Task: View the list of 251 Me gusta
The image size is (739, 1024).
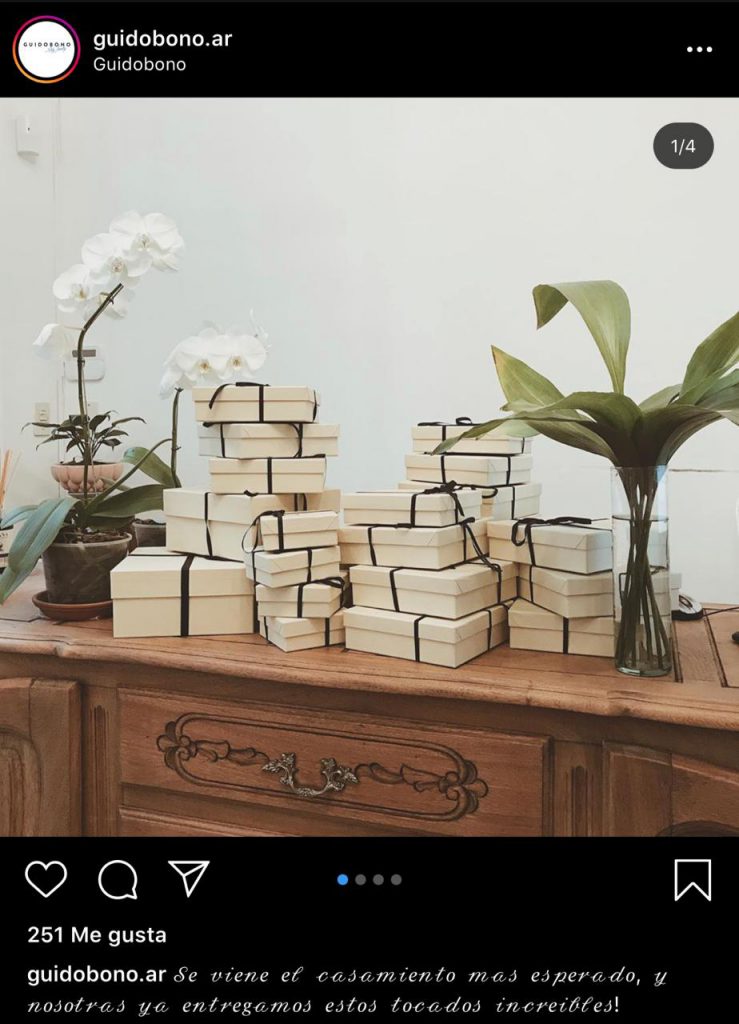Action: coord(97,935)
